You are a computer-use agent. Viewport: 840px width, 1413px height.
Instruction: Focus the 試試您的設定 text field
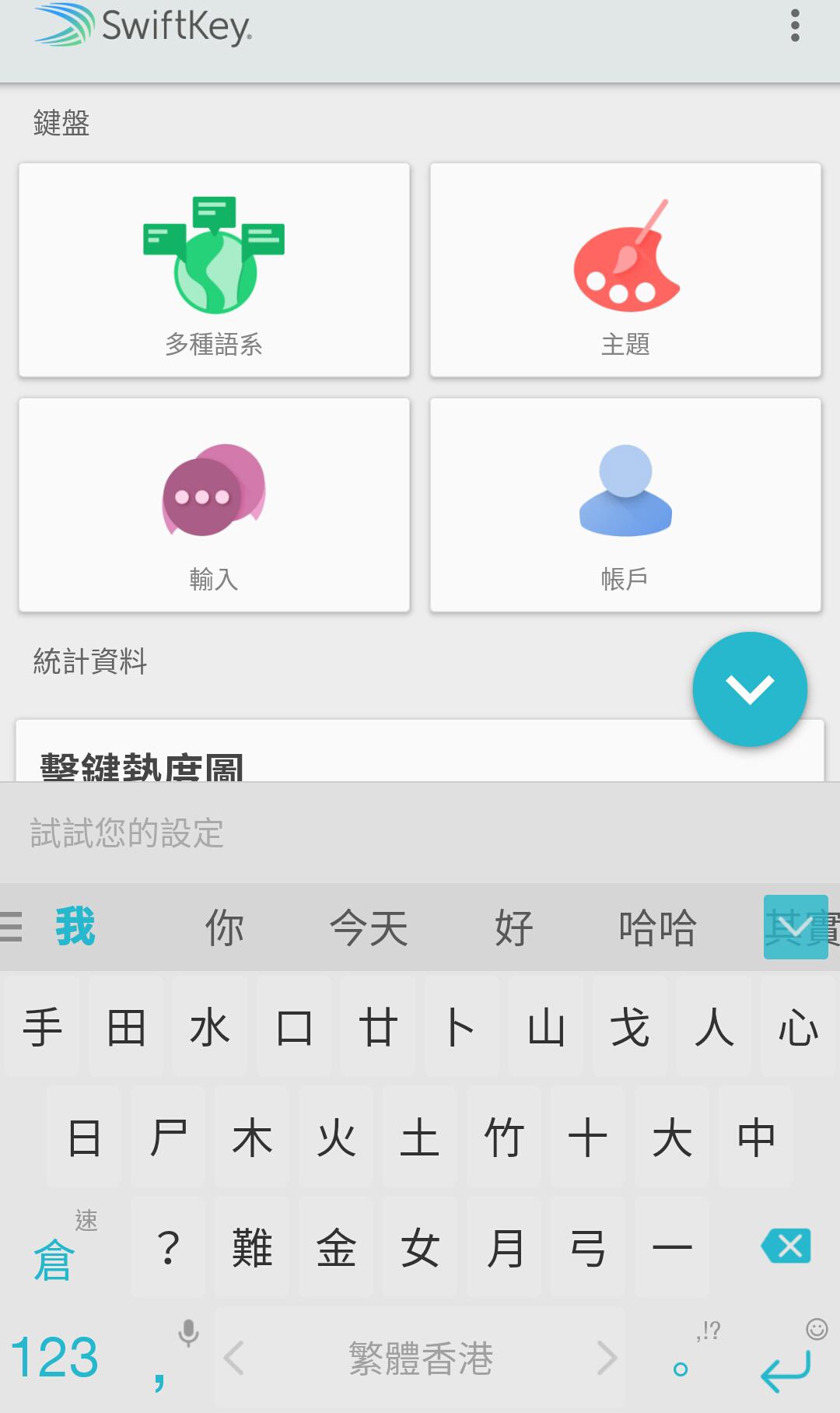(420, 833)
